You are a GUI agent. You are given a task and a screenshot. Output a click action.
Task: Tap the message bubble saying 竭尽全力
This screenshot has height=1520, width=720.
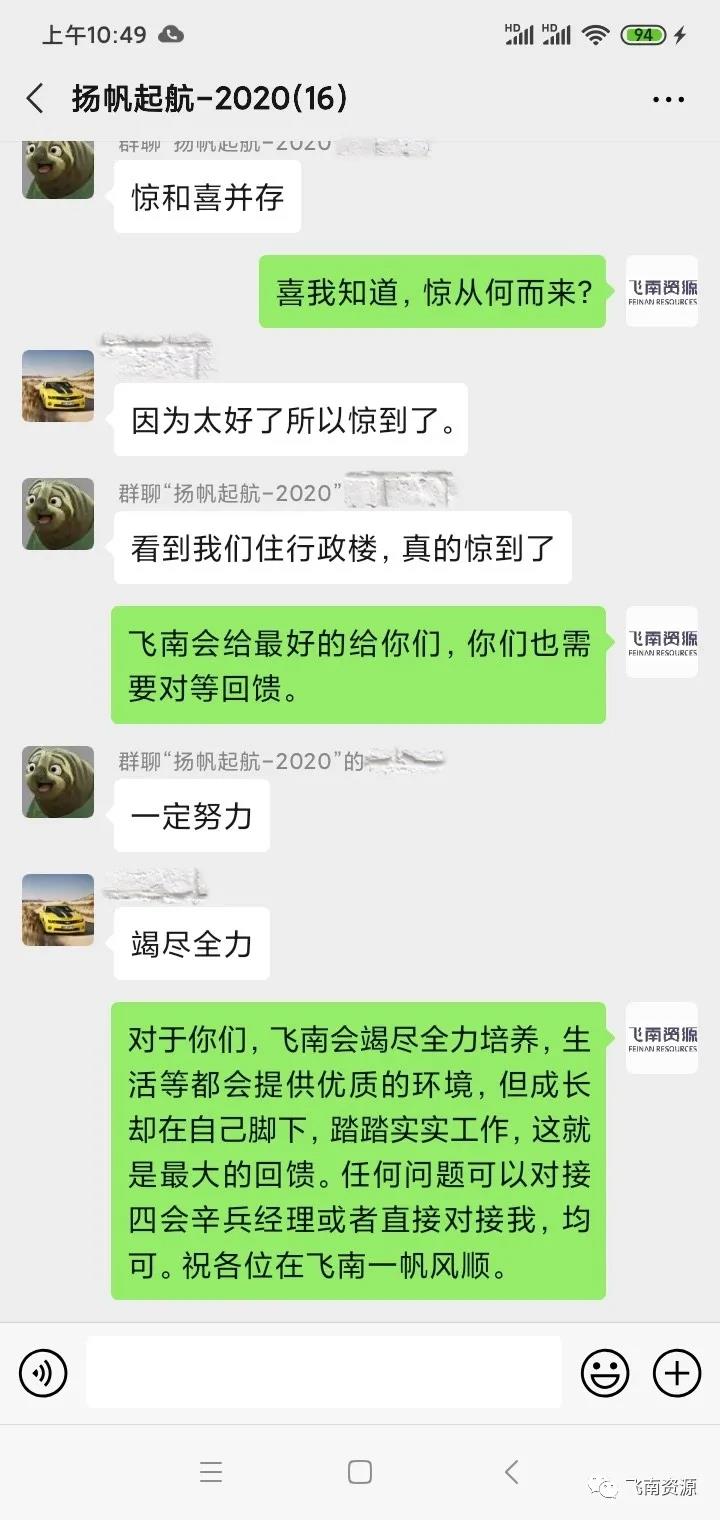click(191, 943)
